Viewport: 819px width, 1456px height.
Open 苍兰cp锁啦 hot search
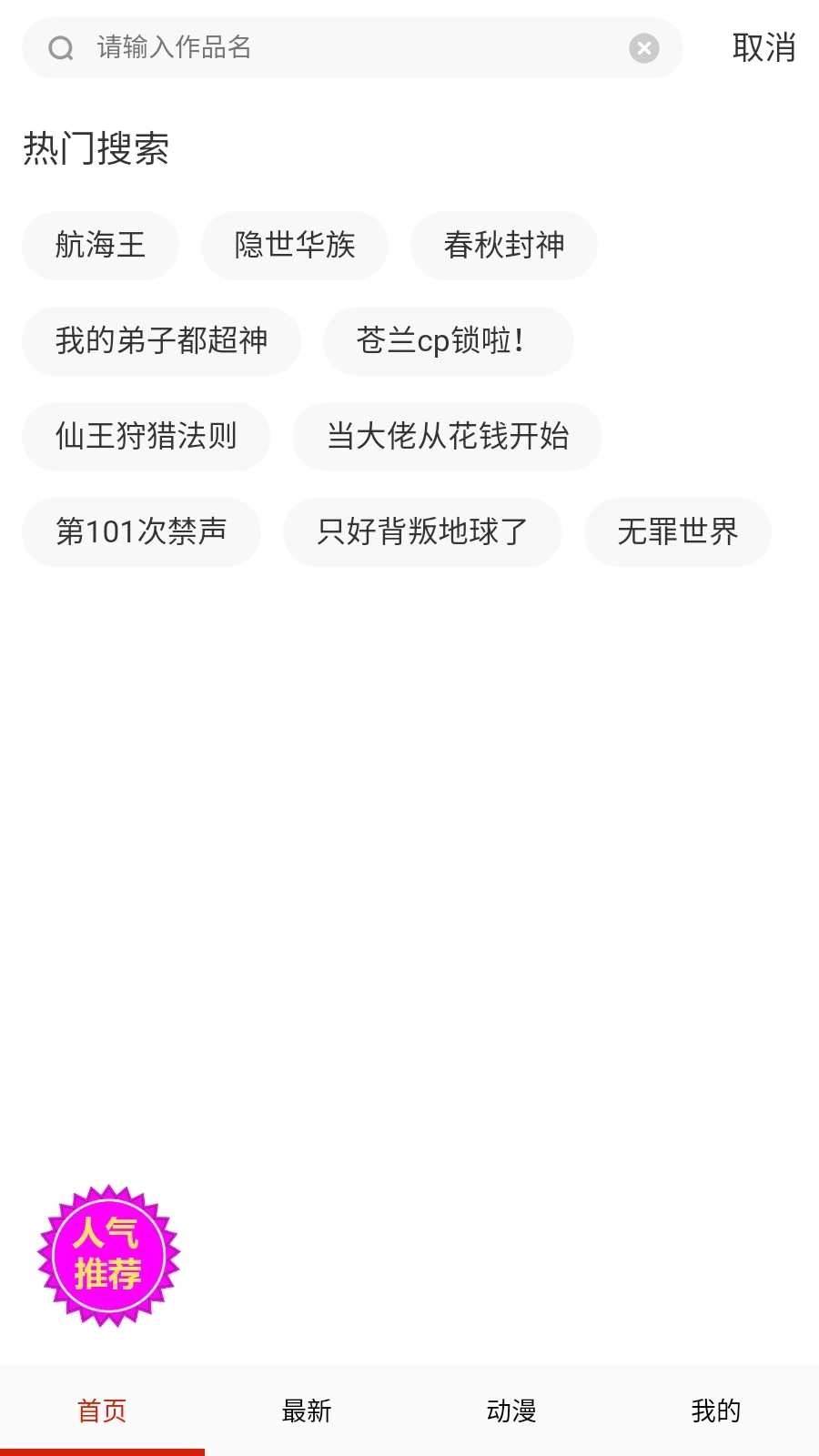445,341
